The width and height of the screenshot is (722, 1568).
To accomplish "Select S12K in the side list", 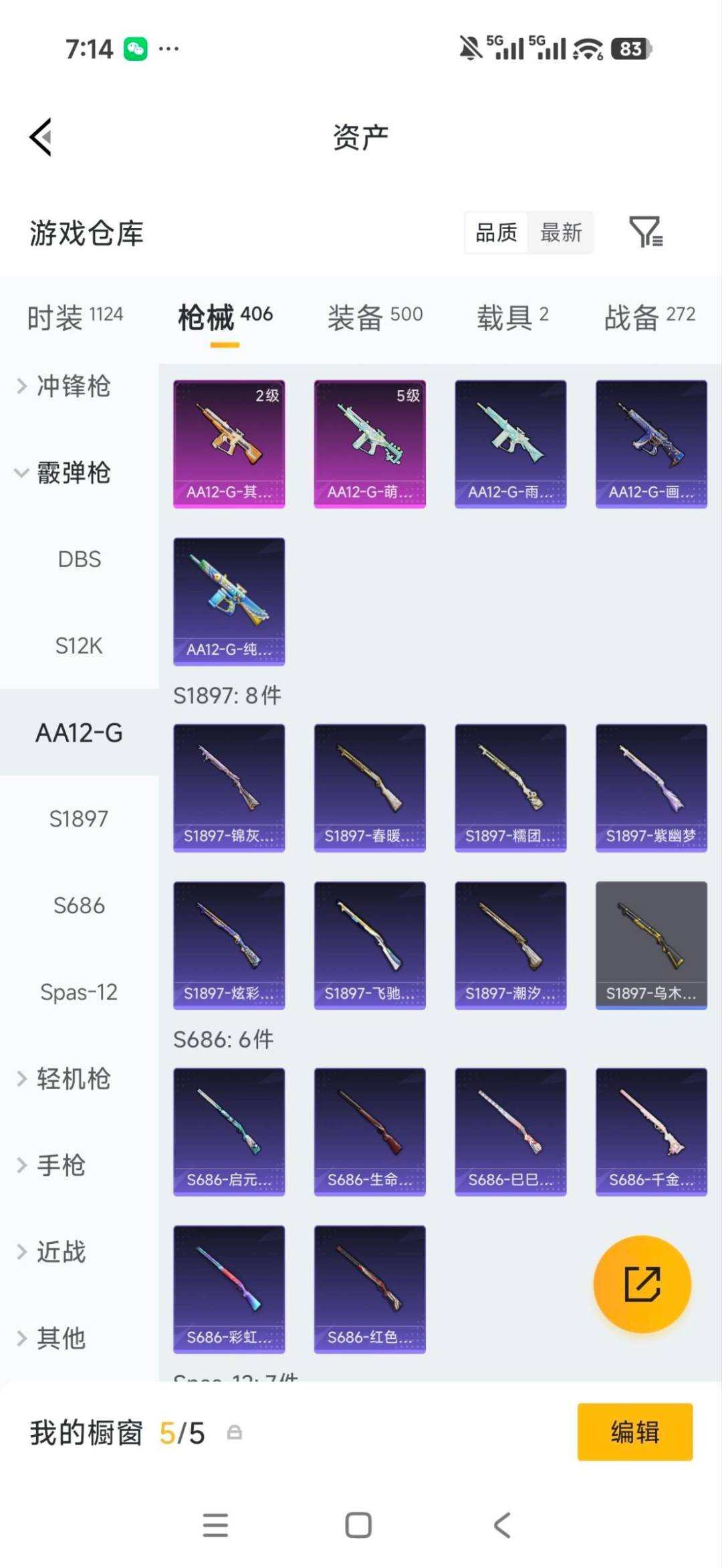I will [79, 645].
